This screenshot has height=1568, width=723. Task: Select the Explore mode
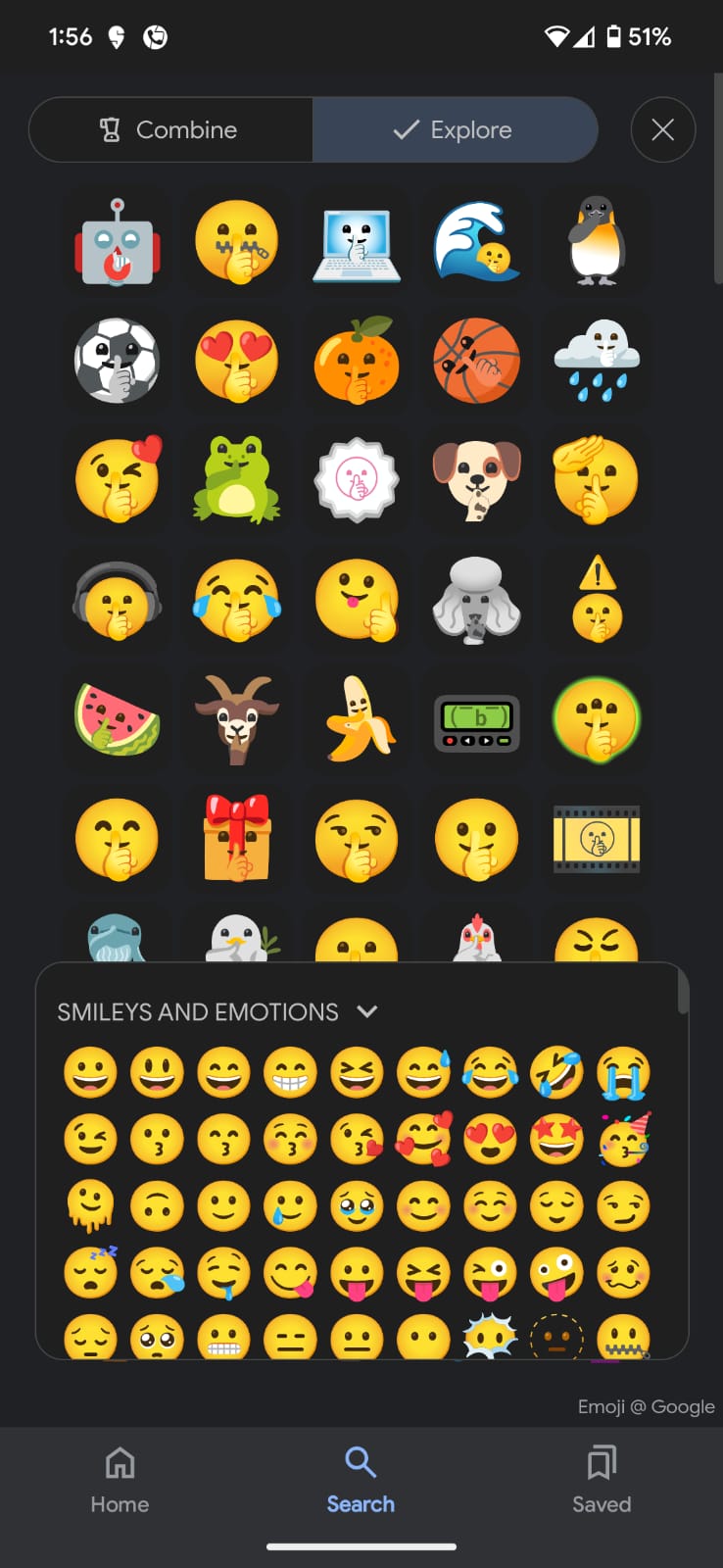(455, 129)
